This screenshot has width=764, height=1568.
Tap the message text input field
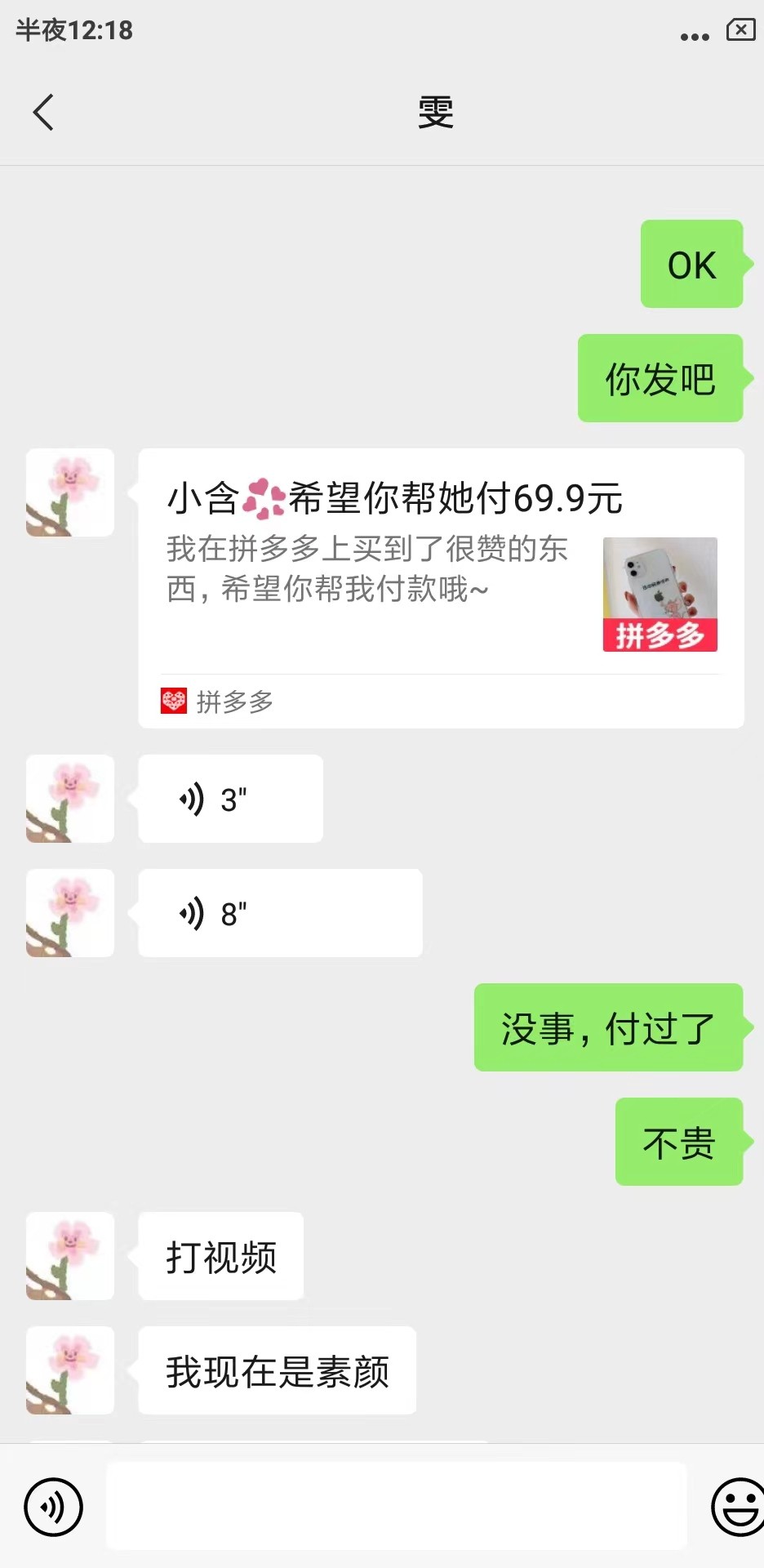[396, 1507]
